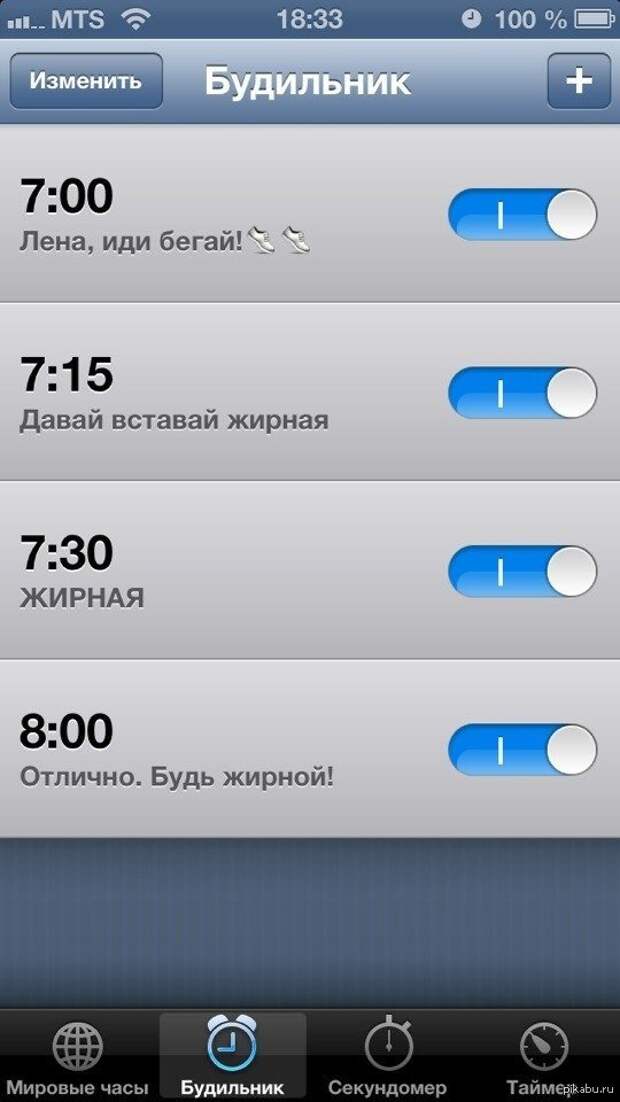Disable the 7:00 alarm switch

[522, 214]
